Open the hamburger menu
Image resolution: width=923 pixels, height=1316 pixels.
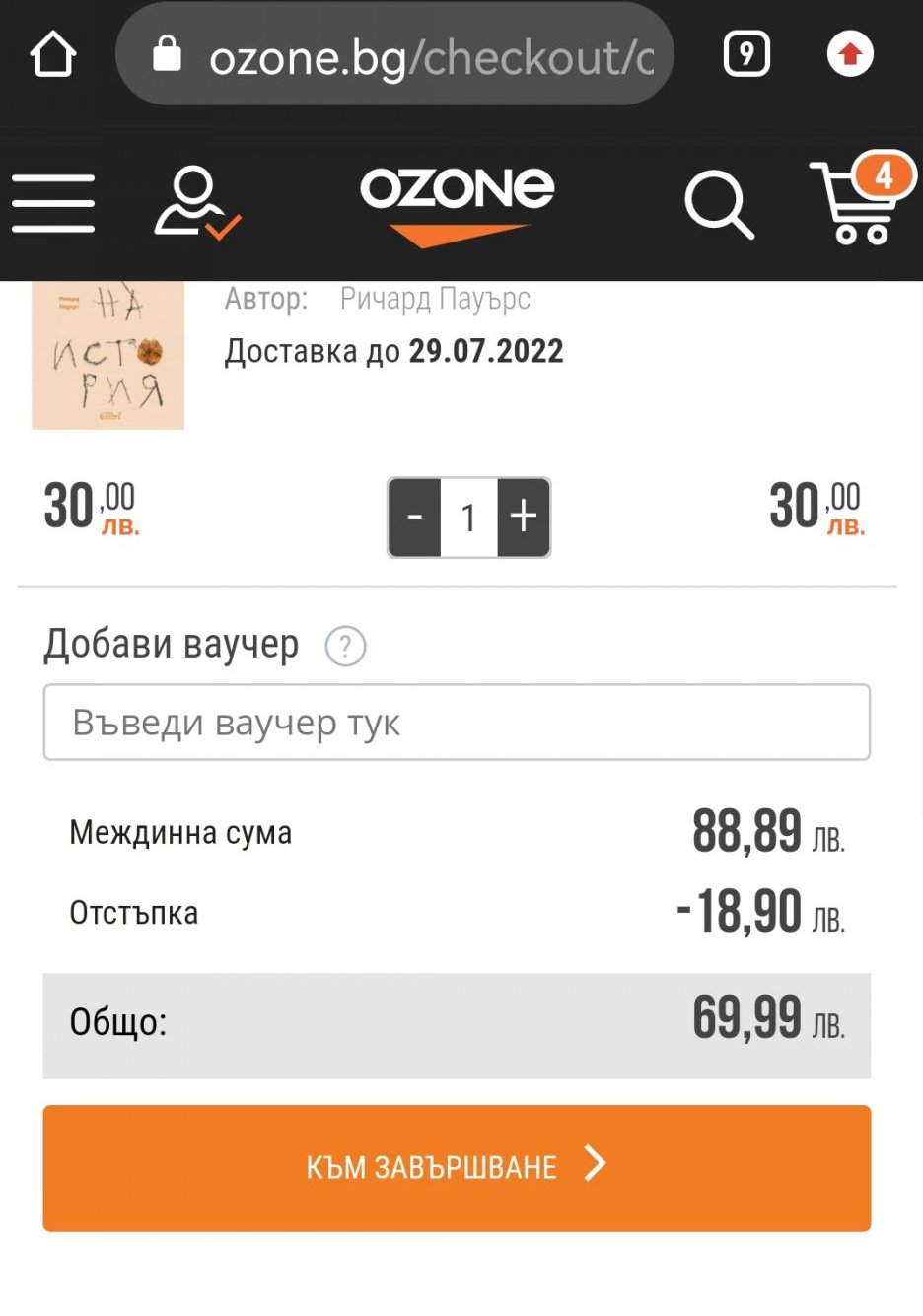[x=53, y=203]
